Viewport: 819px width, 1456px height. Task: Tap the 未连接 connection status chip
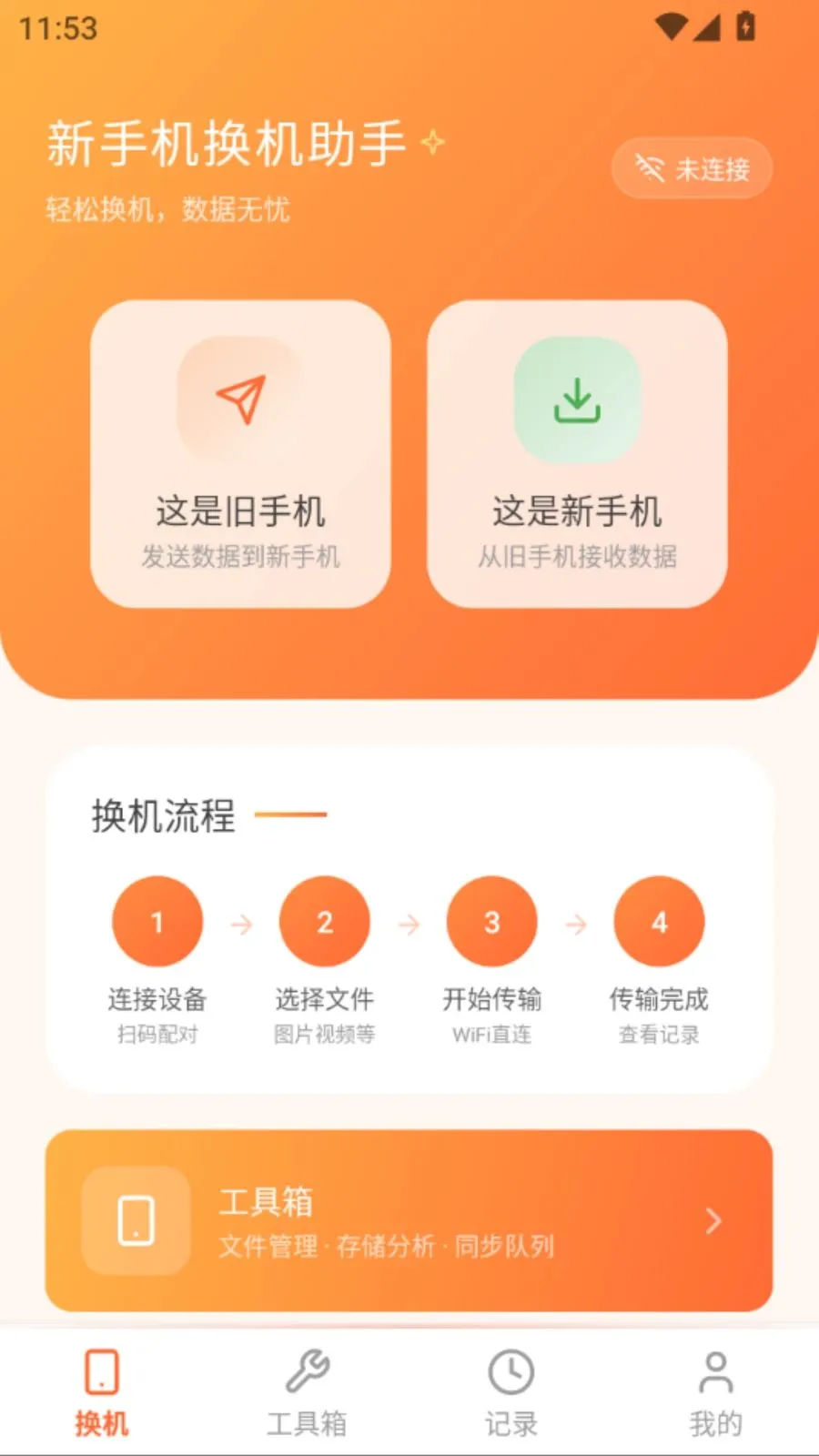pos(692,168)
